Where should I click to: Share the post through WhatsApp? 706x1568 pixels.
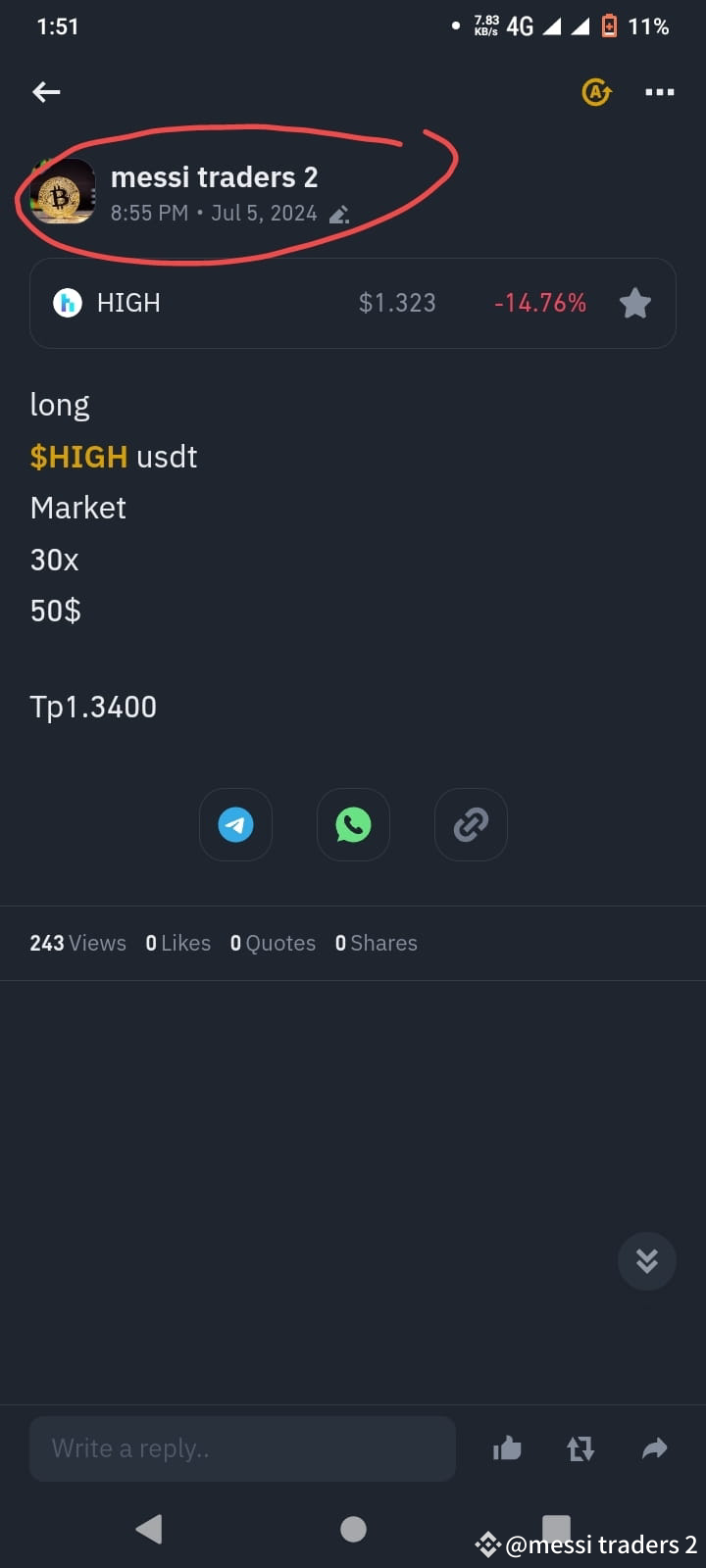click(x=353, y=824)
